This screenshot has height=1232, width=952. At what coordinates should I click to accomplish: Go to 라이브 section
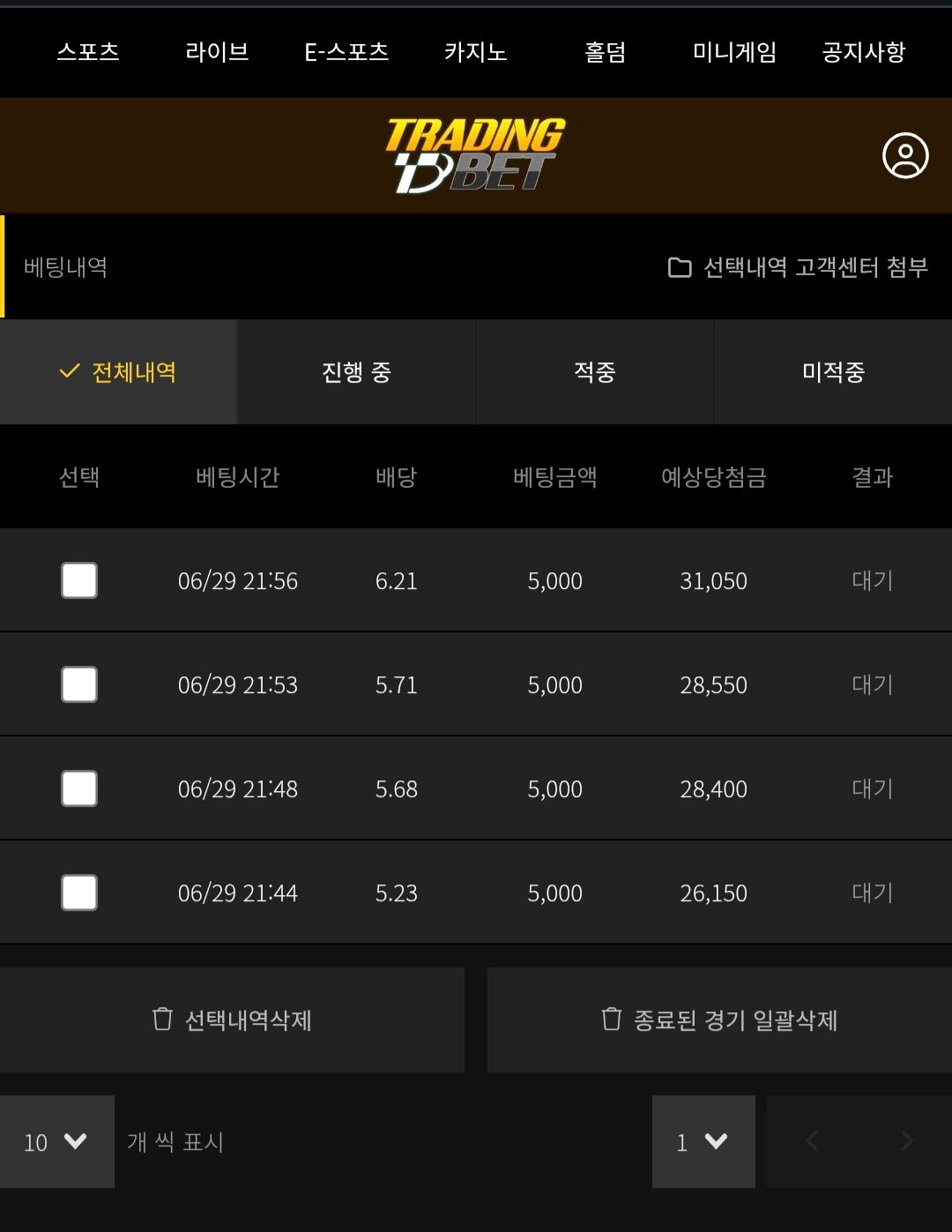[217, 52]
